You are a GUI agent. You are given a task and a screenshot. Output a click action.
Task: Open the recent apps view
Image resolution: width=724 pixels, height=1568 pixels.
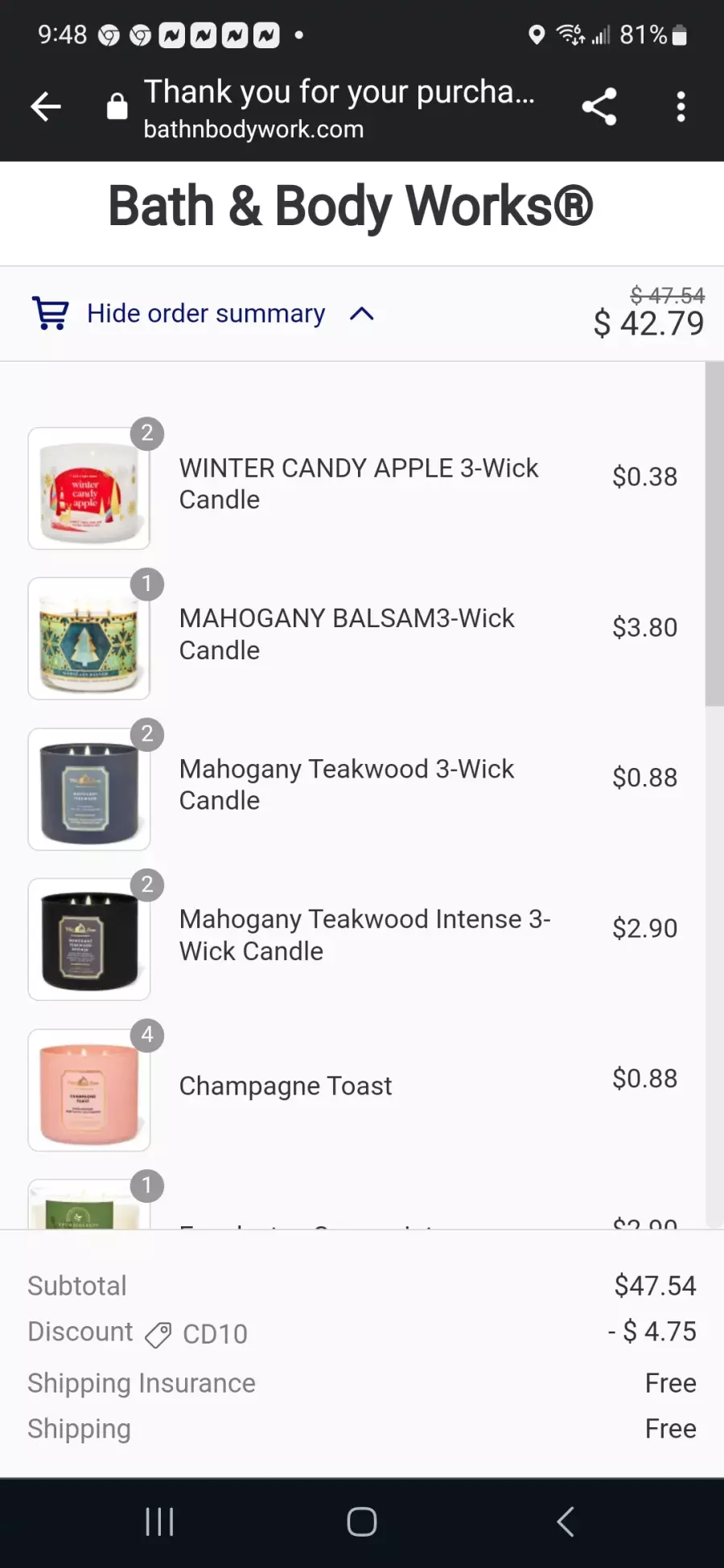pyautogui.click(x=159, y=1521)
